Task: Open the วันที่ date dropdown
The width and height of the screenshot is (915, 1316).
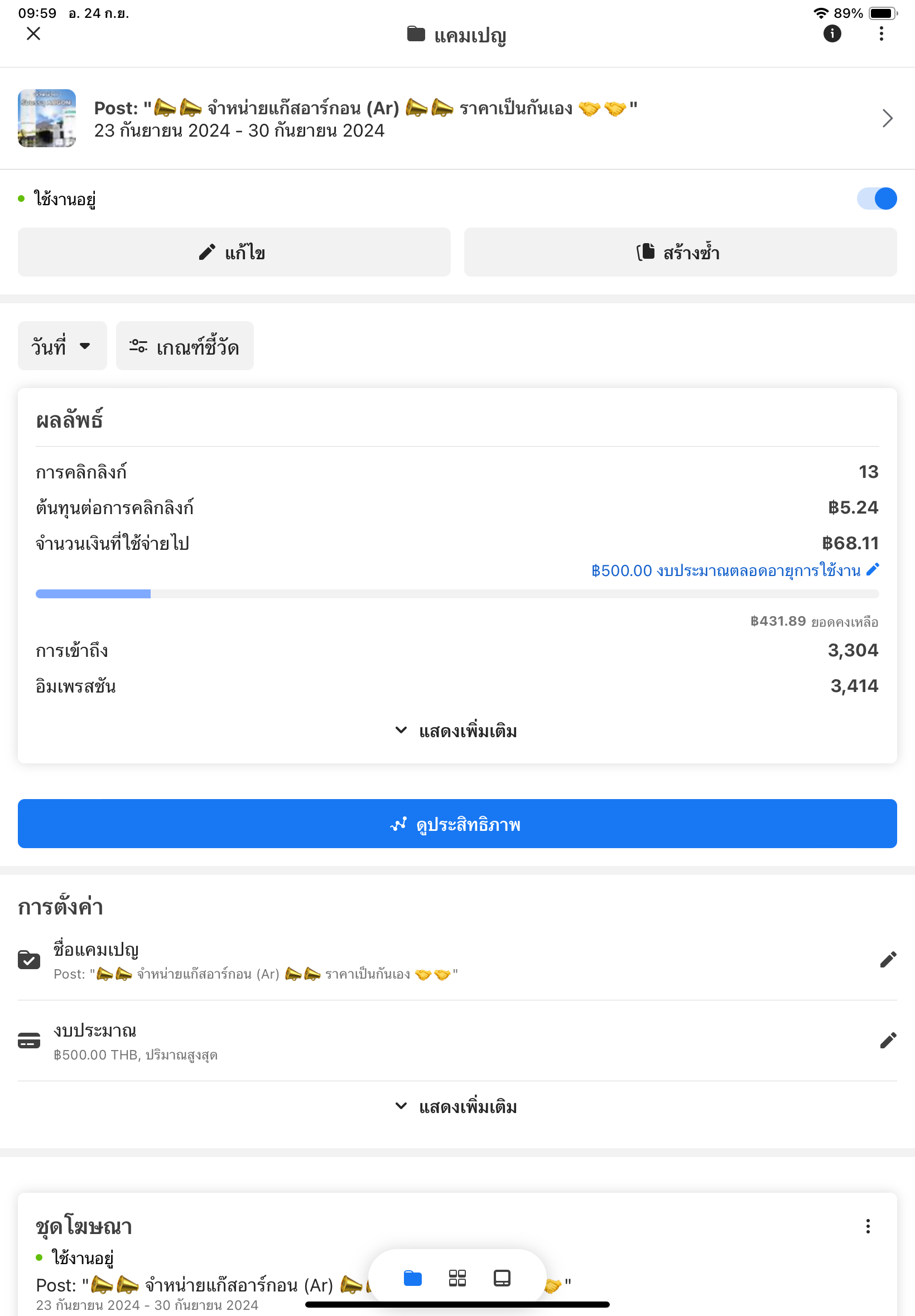Action: 62,346
